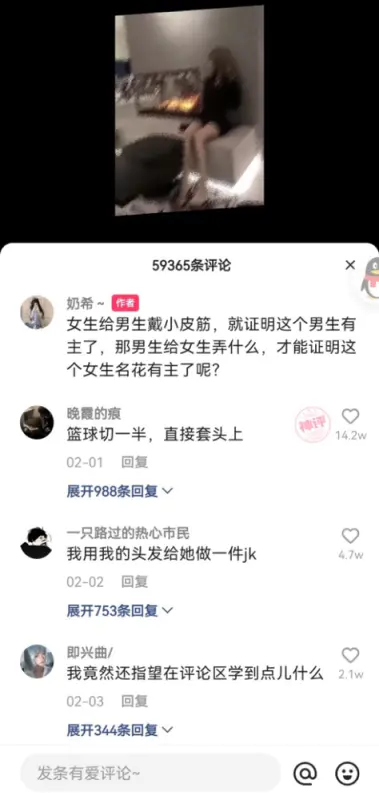Expand the 344 replies
Screen dimensions: 379x800
click(x=120, y=730)
